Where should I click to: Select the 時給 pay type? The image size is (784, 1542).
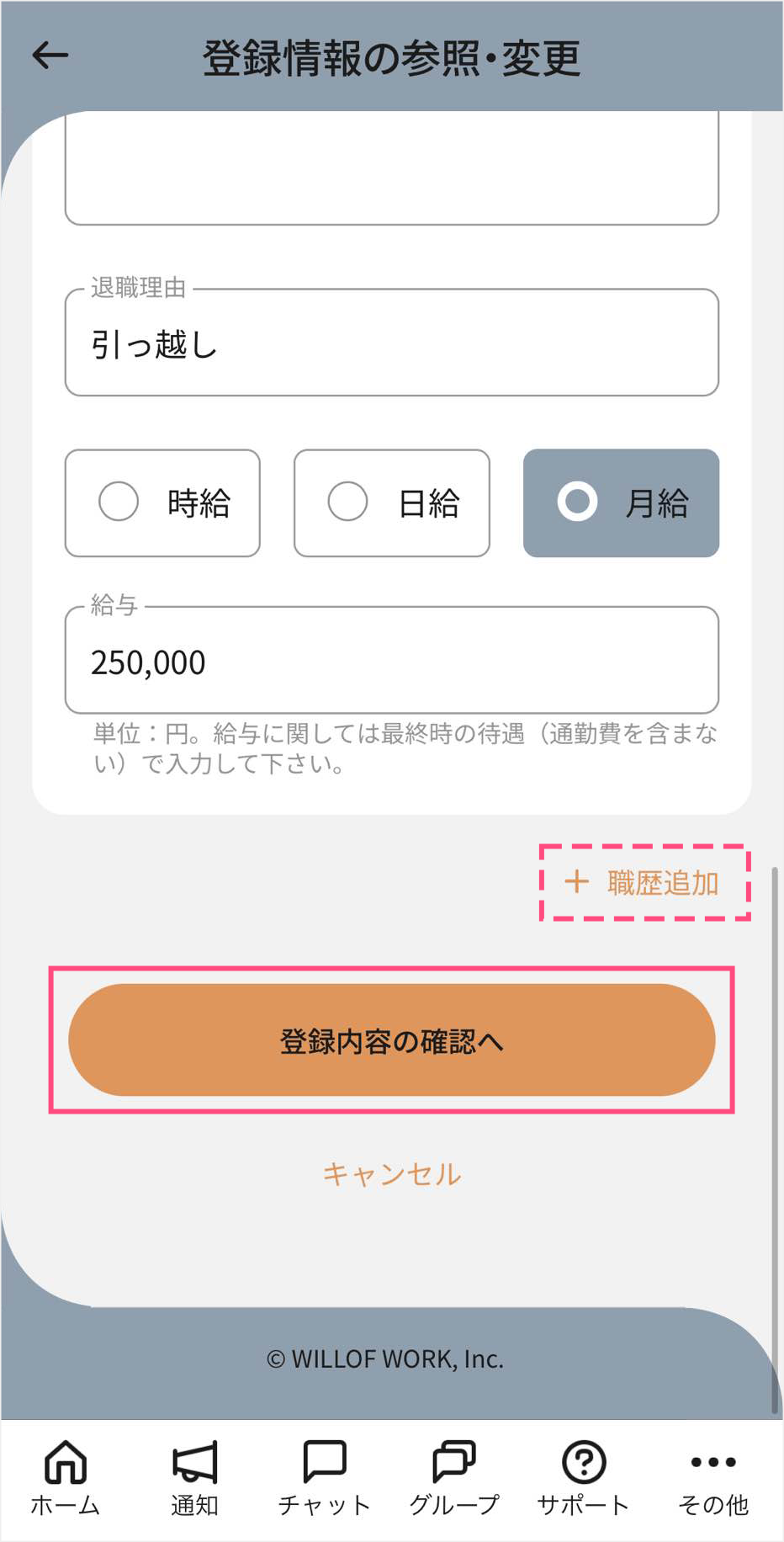click(x=162, y=503)
